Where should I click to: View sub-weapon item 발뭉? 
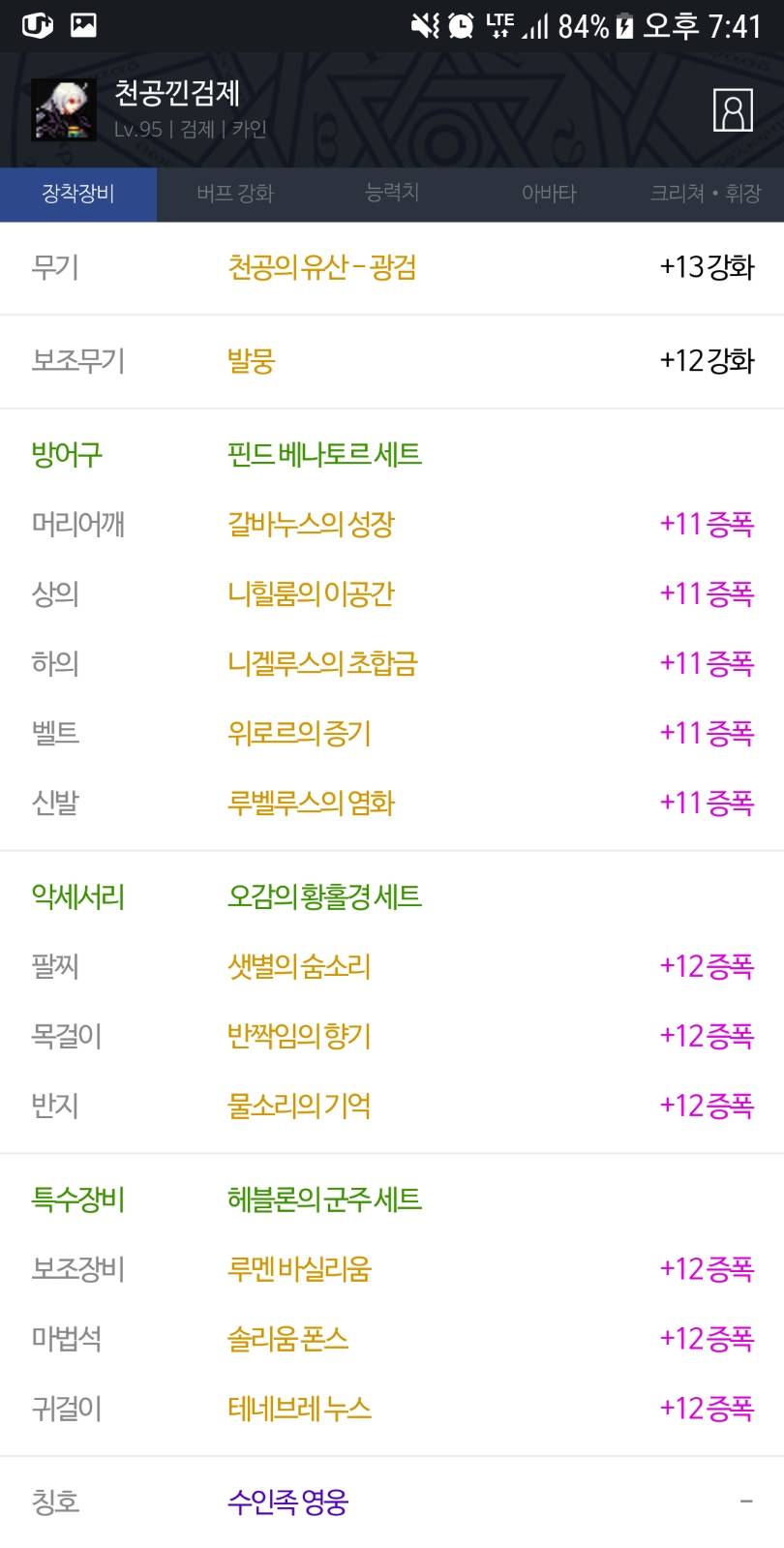pos(252,361)
